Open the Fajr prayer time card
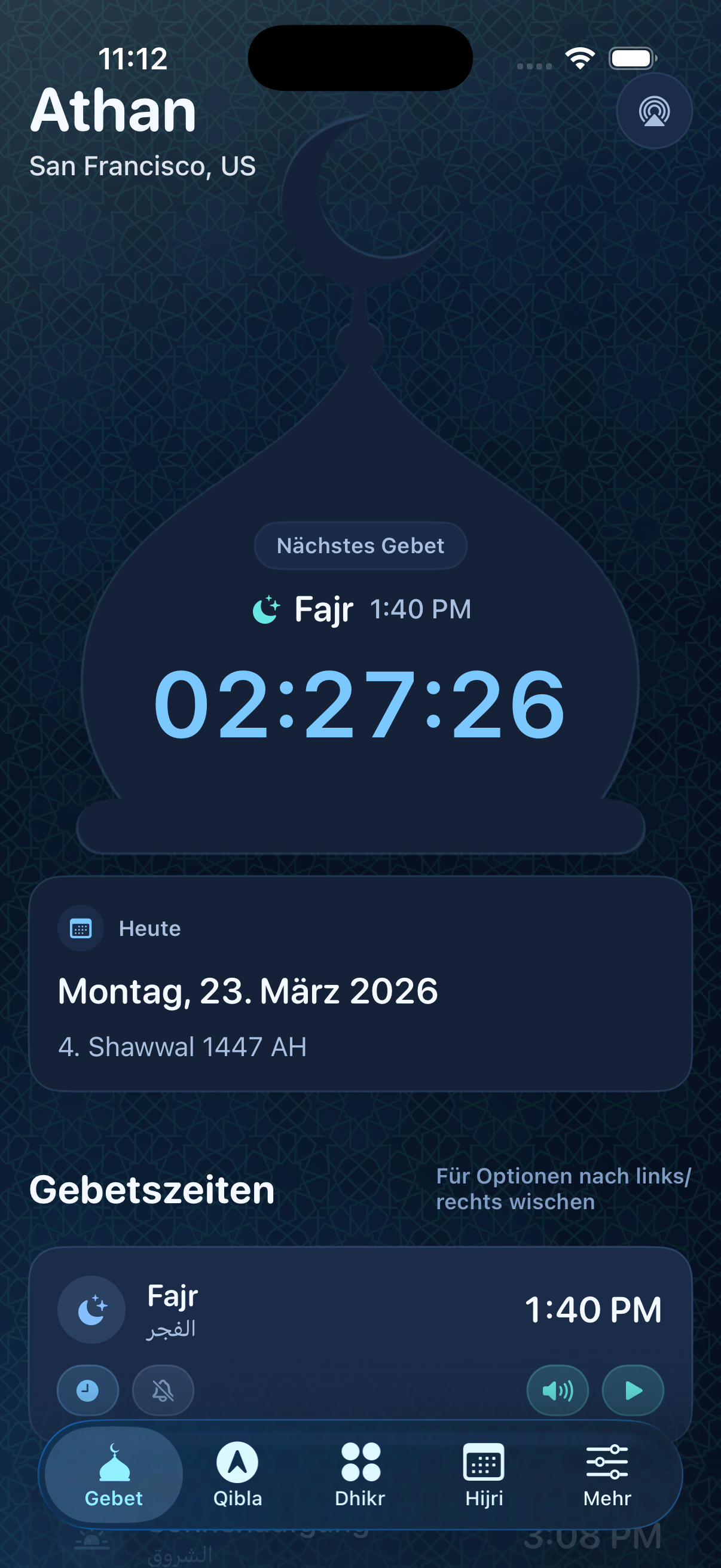 point(360,1308)
